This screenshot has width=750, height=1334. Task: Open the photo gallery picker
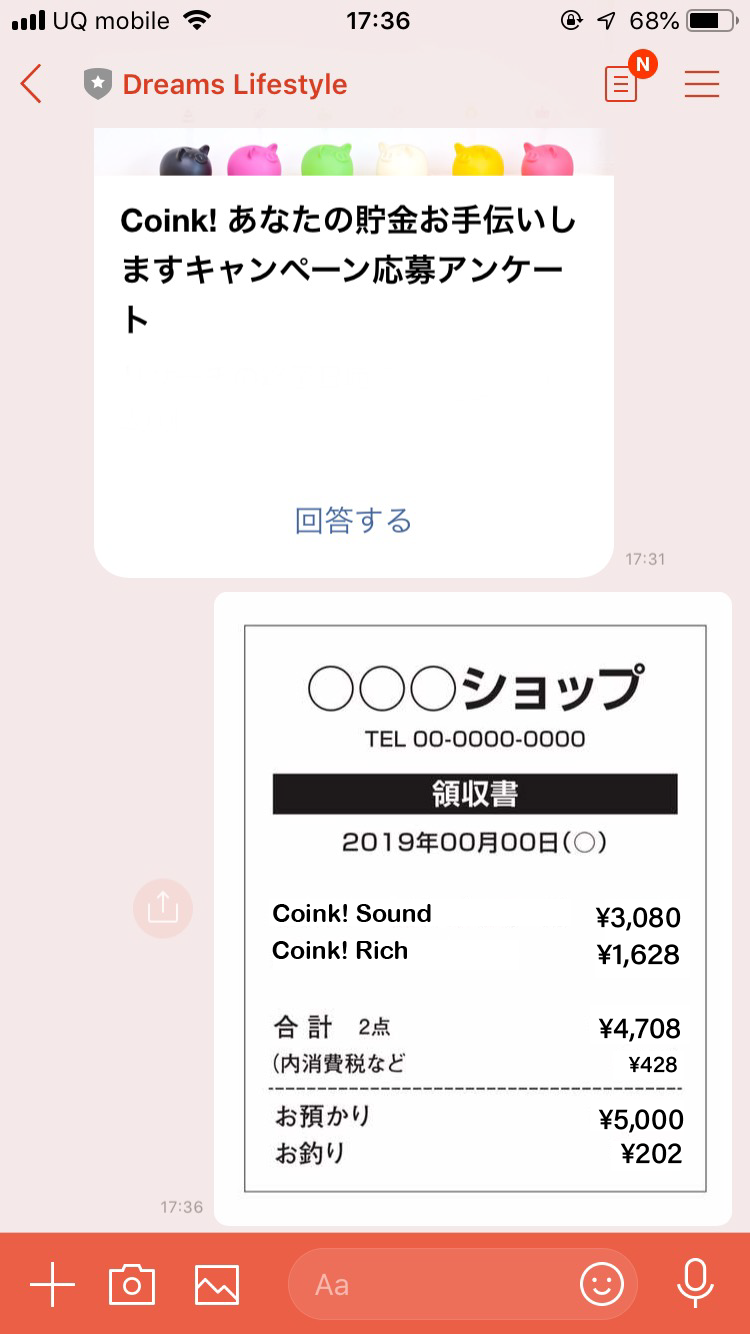(217, 1284)
